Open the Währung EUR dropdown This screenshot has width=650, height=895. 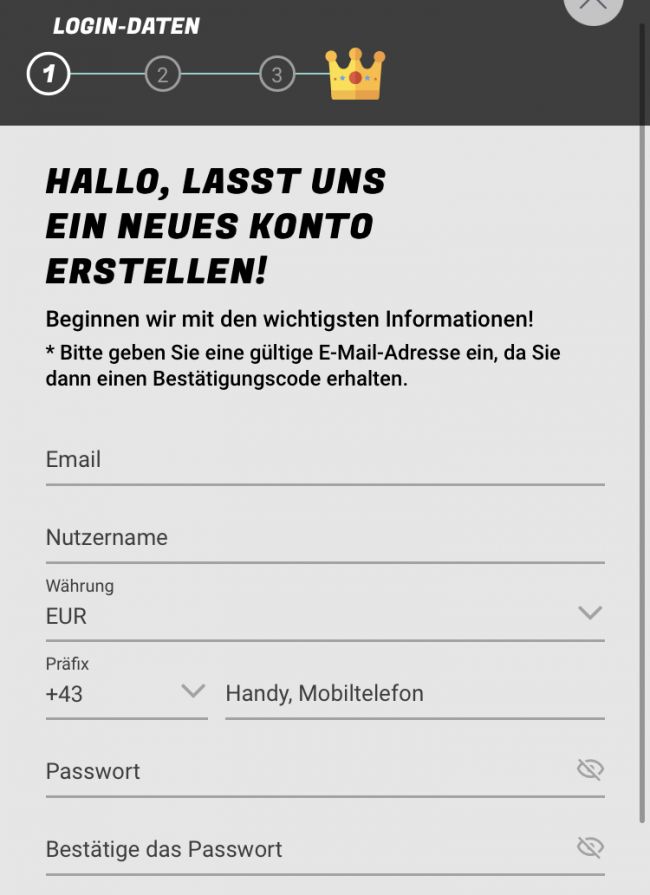324,614
